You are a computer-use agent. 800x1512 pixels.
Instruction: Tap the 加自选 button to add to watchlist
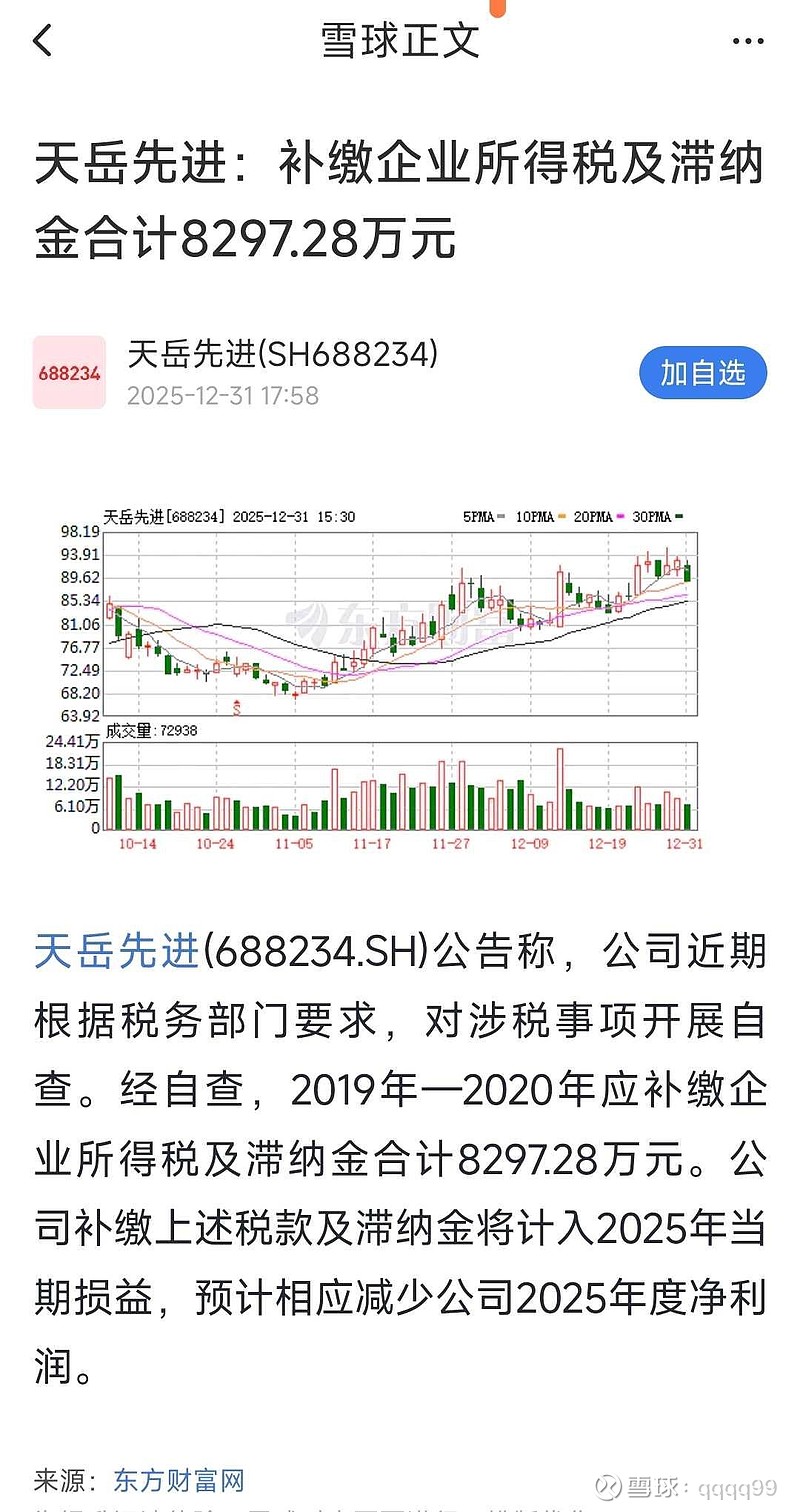[x=703, y=371]
